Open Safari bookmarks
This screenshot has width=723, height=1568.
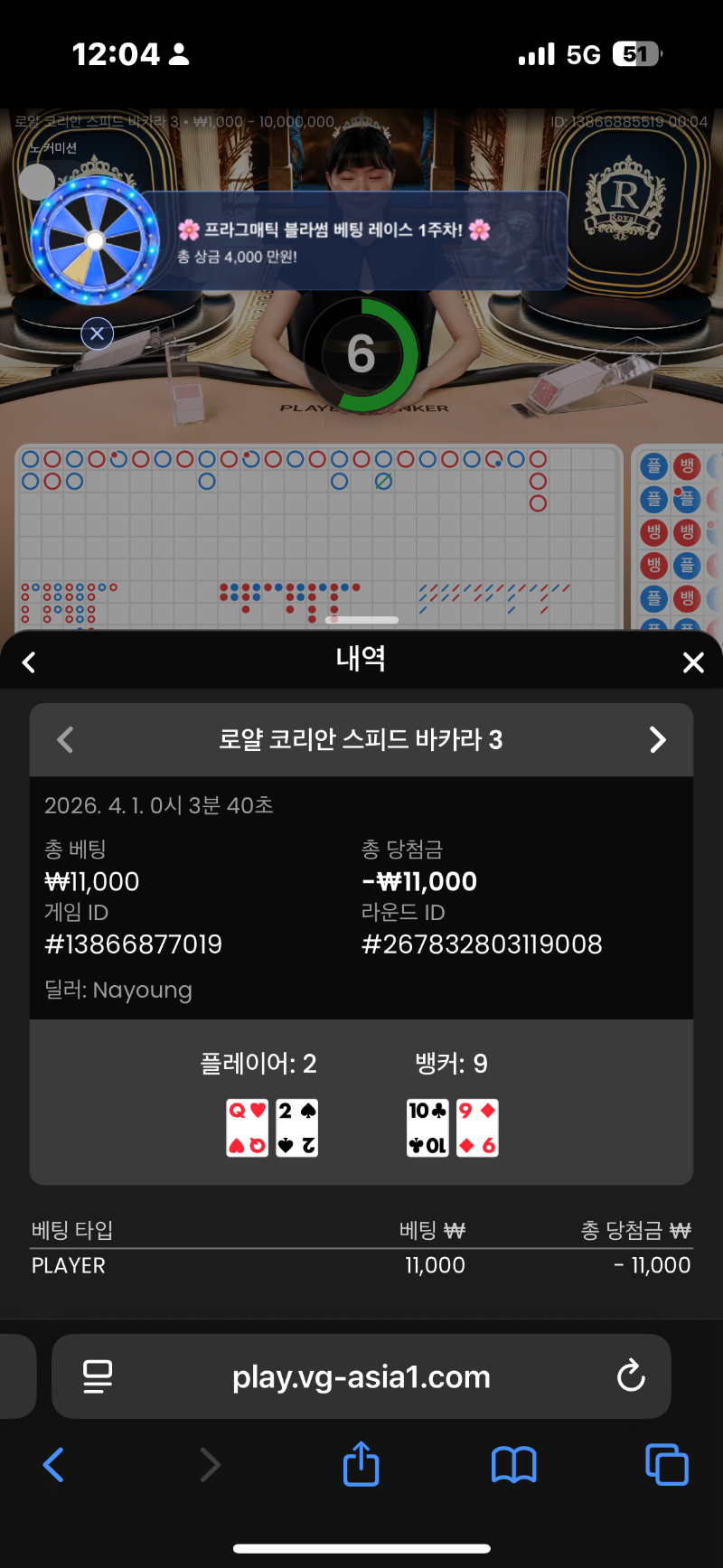[513, 1464]
